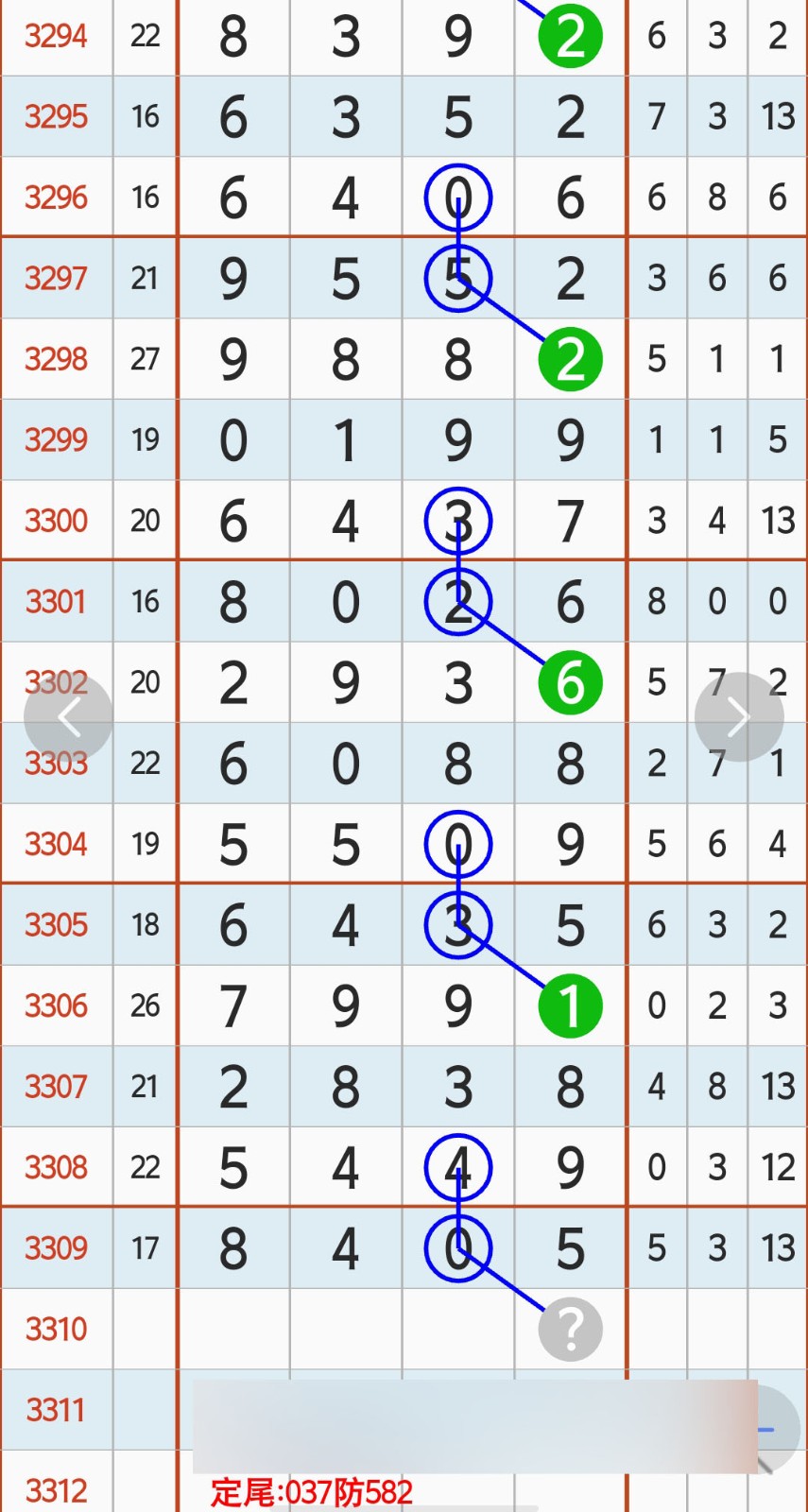This screenshot has width=808, height=1512.
Task: Select the green circled 2 in row 3294
Action: pos(570,36)
